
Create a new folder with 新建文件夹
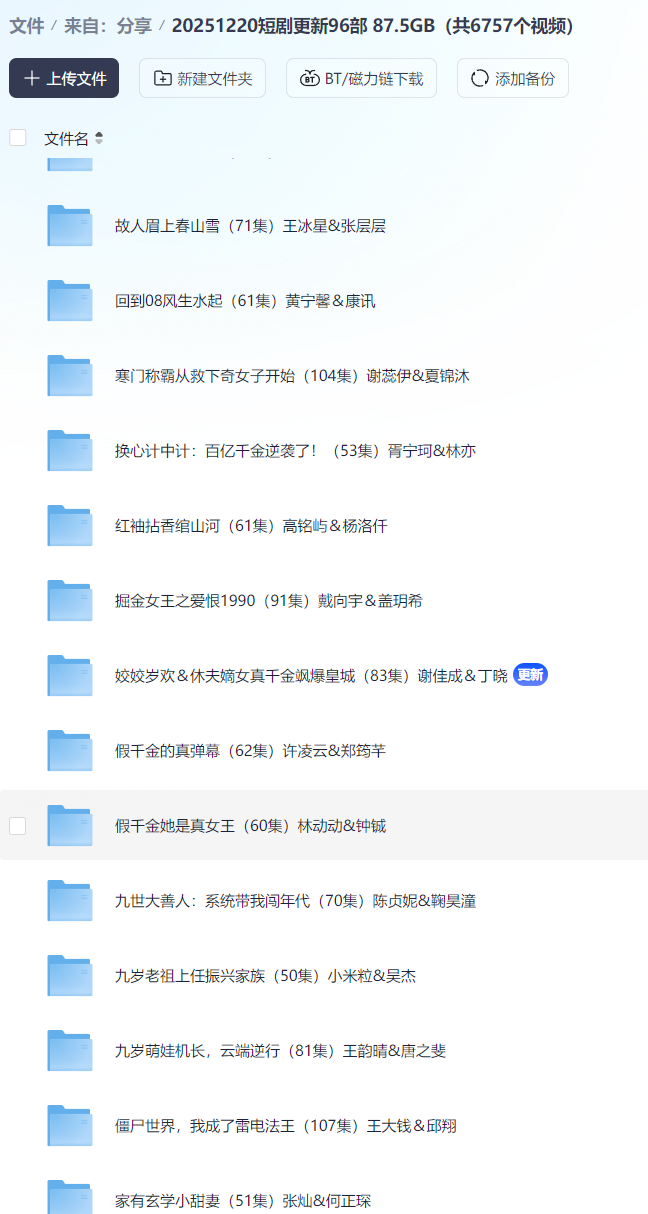tap(202, 78)
